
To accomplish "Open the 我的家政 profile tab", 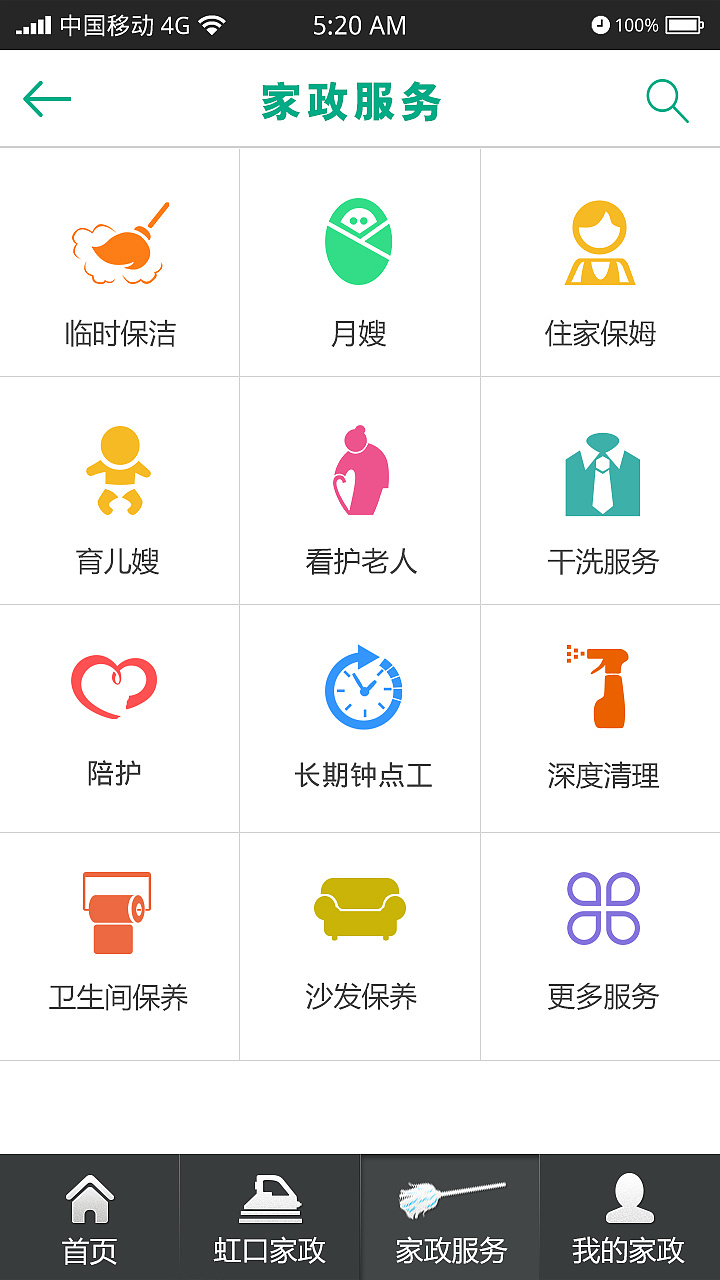I will point(630,1215).
